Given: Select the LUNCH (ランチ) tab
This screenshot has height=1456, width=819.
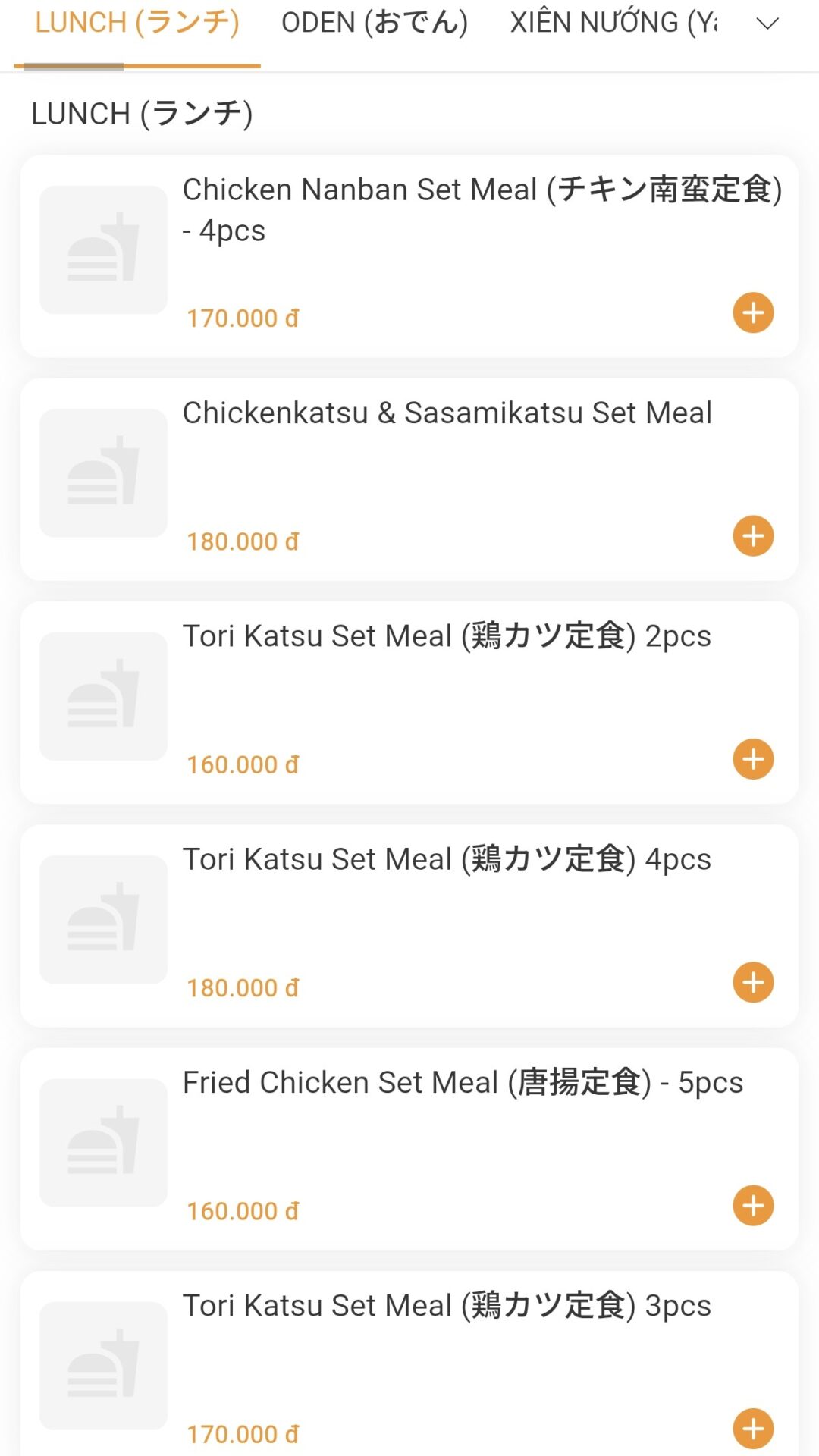Looking at the screenshot, I should [137, 23].
